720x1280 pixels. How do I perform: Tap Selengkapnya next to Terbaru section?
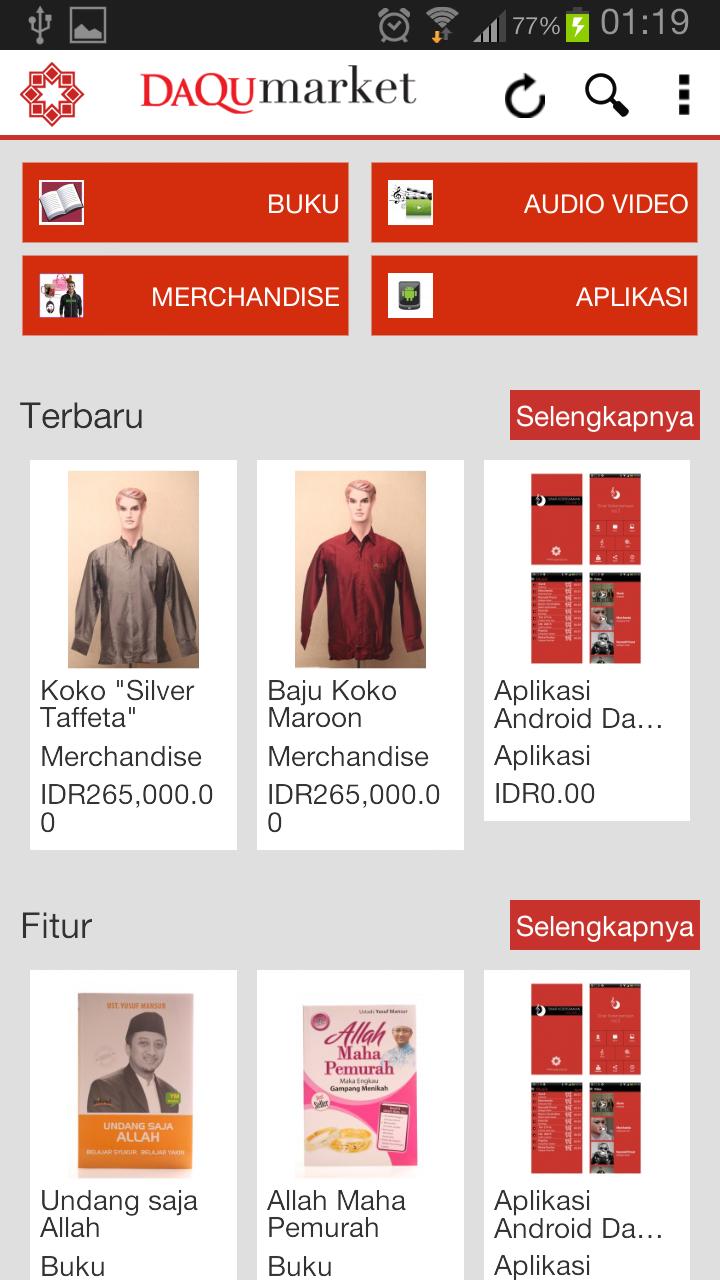pyautogui.click(x=604, y=415)
